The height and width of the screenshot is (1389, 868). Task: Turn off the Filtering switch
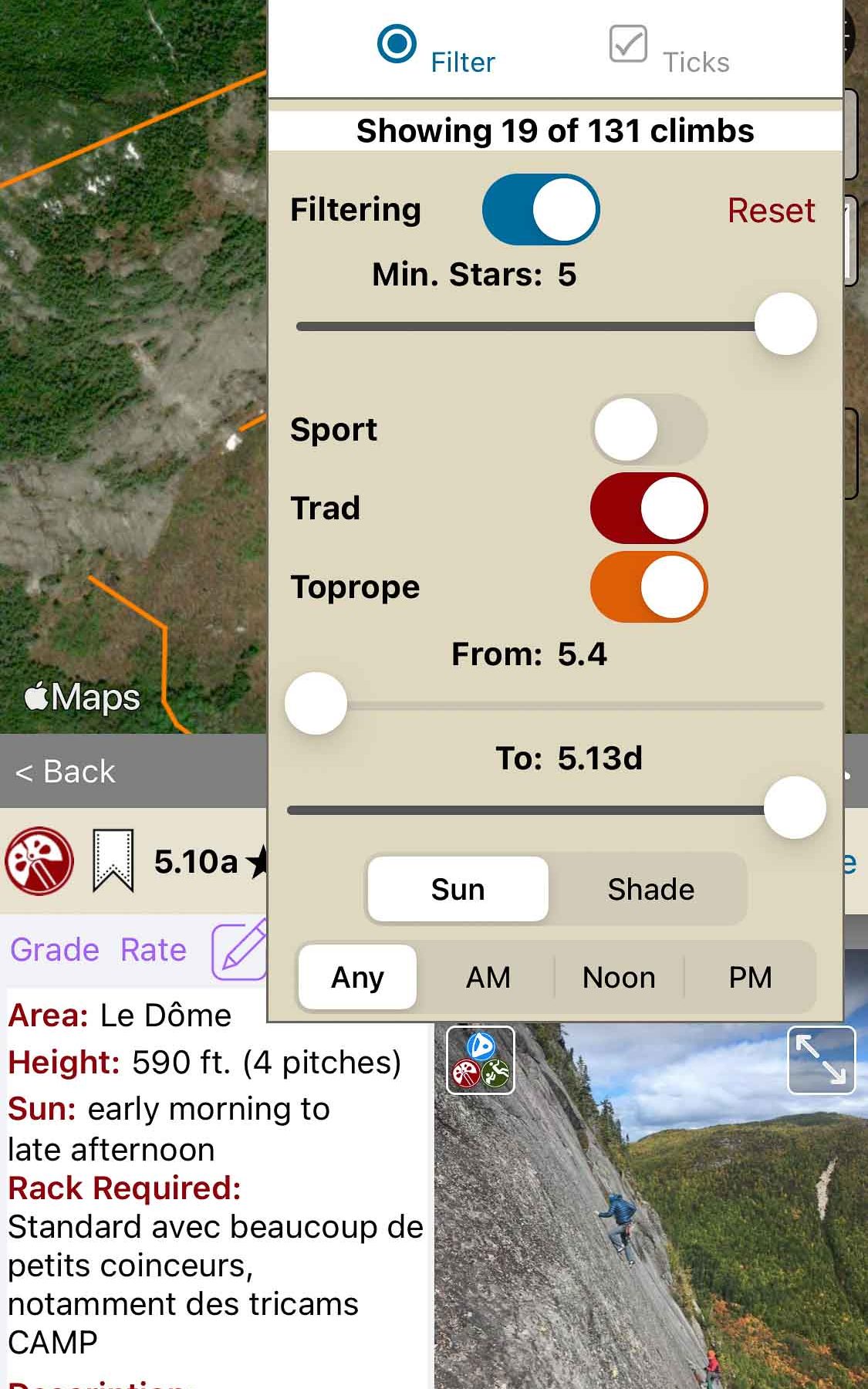point(541,210)
